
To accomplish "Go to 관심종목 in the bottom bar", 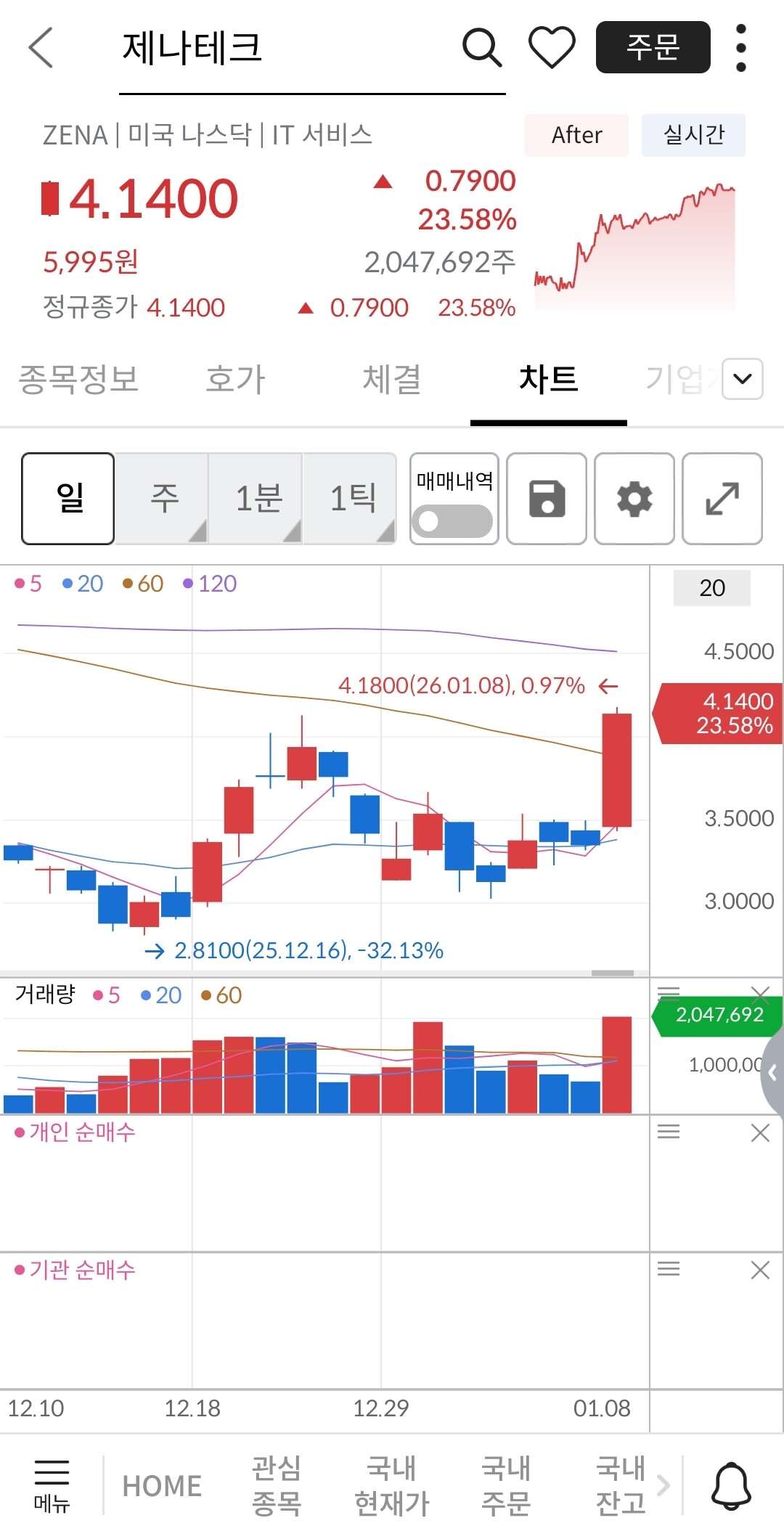I will pyautogui.click(x=276, y=1485).
